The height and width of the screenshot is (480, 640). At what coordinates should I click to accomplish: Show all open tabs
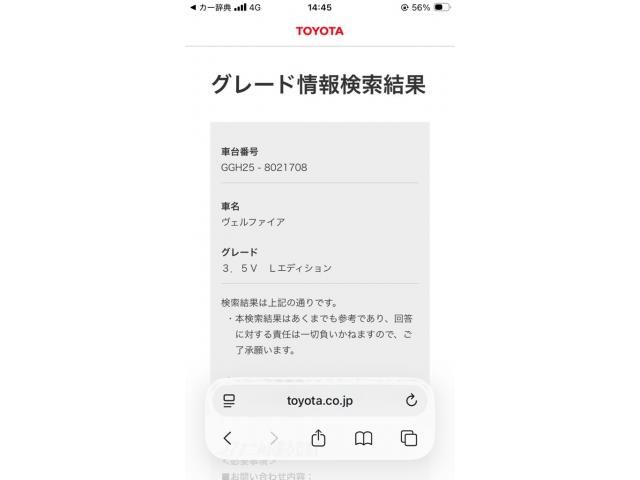tap(409, 438)
